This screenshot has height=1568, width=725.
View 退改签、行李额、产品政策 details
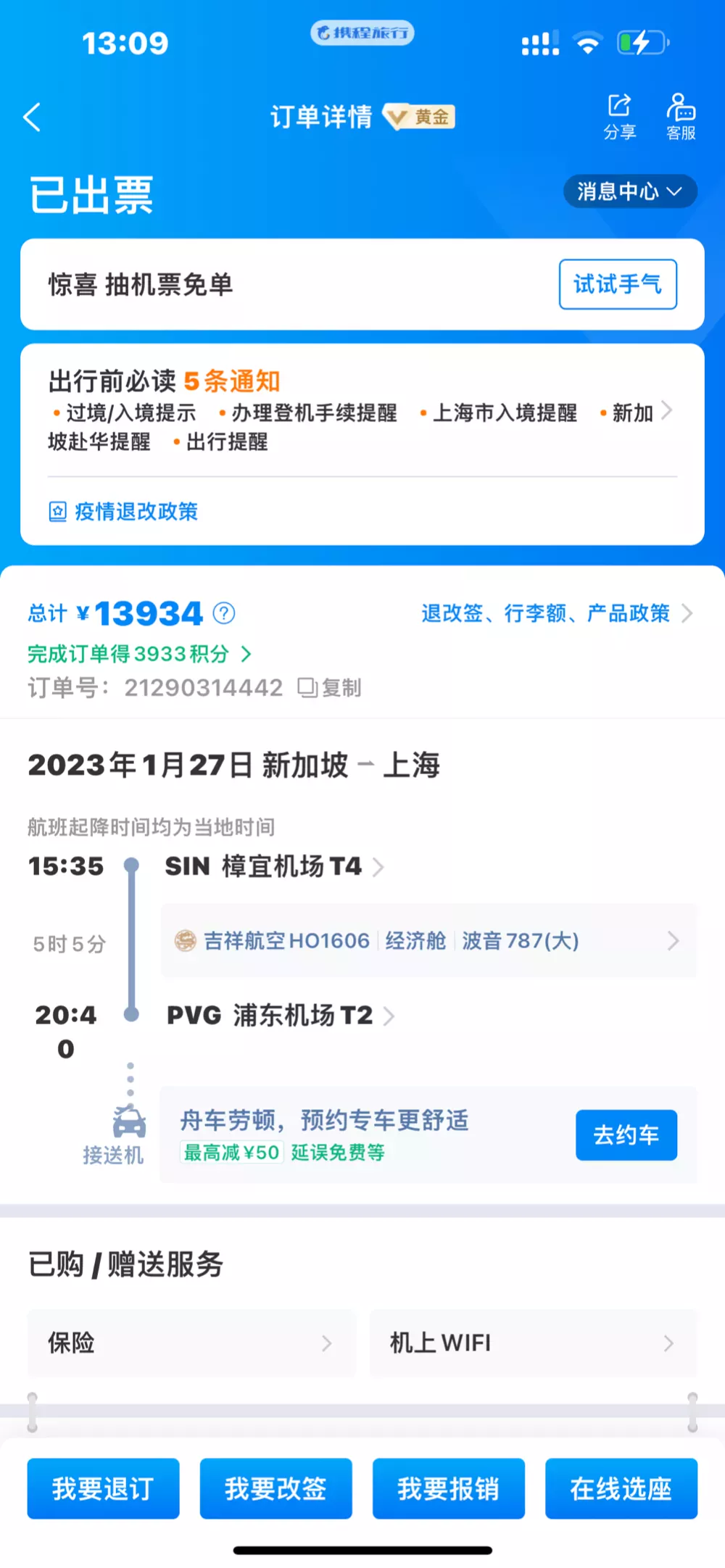coord(557,613)
